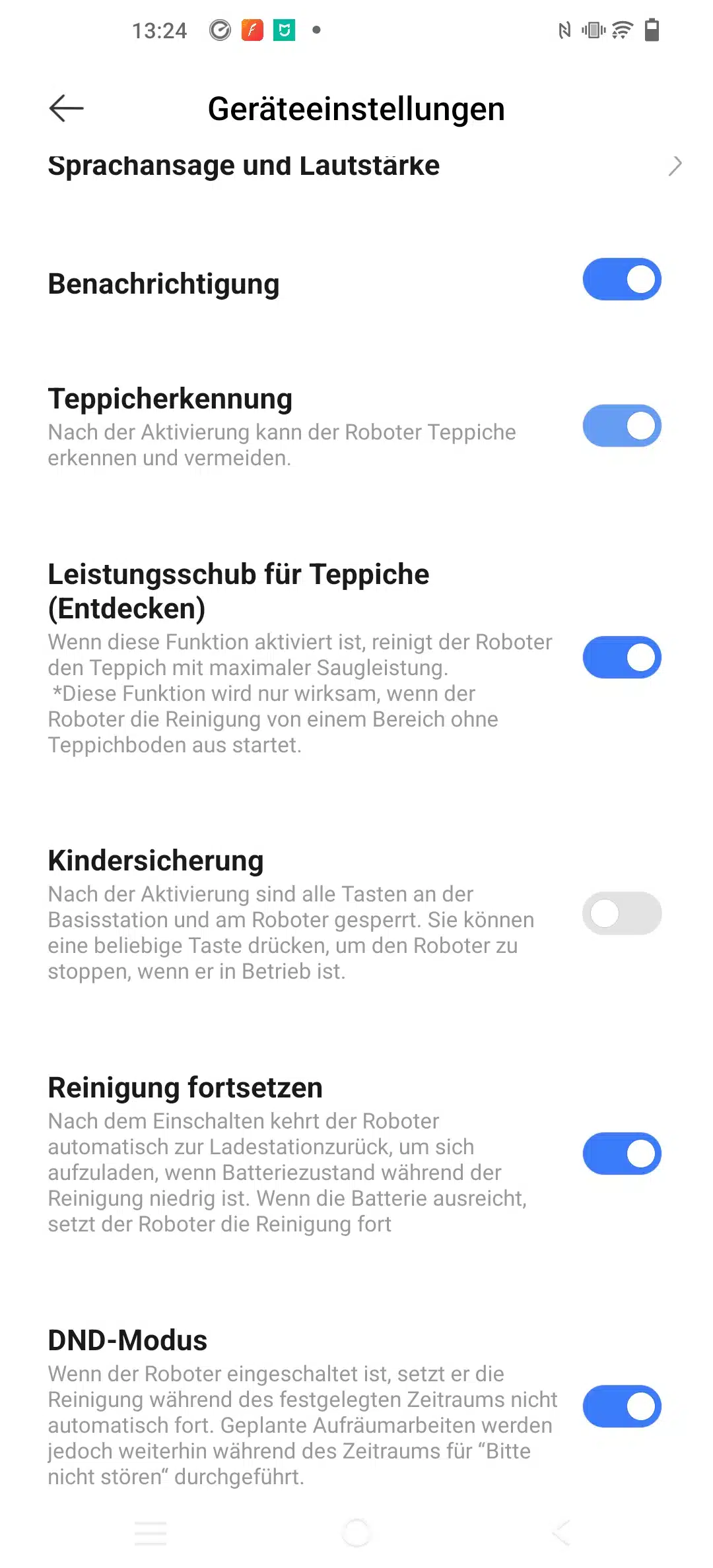This screenshot has height=1568, width=713.
Task: Disable the DND-Modus switch
Action: (x=621, y=1406)
